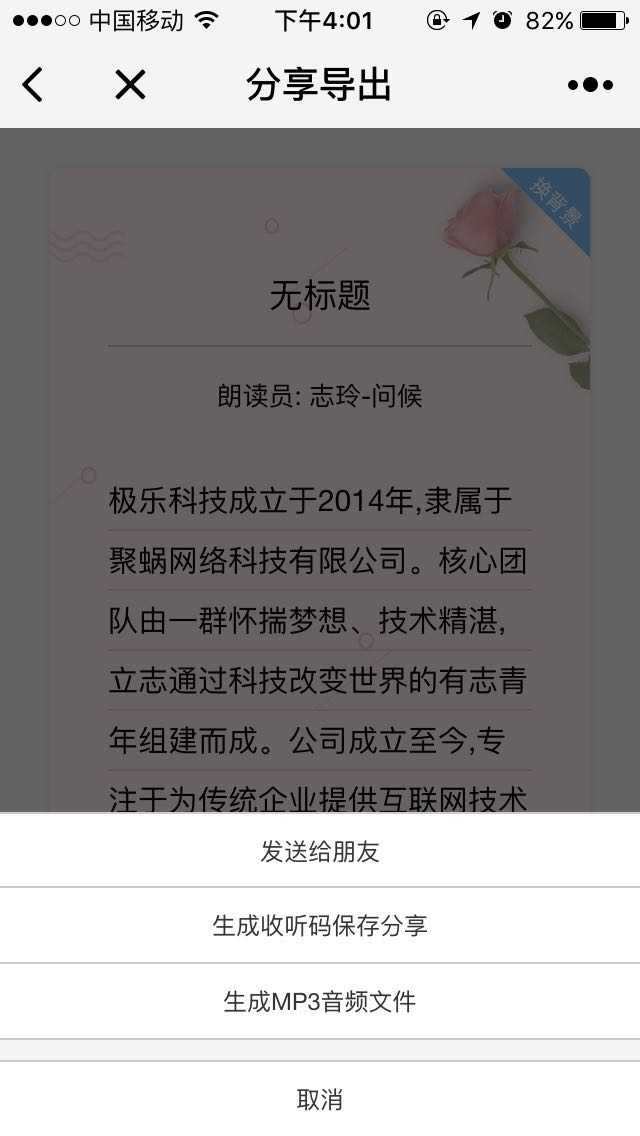Open the three-dot overflow menu
640x1136 pixels.
point(590,86)
